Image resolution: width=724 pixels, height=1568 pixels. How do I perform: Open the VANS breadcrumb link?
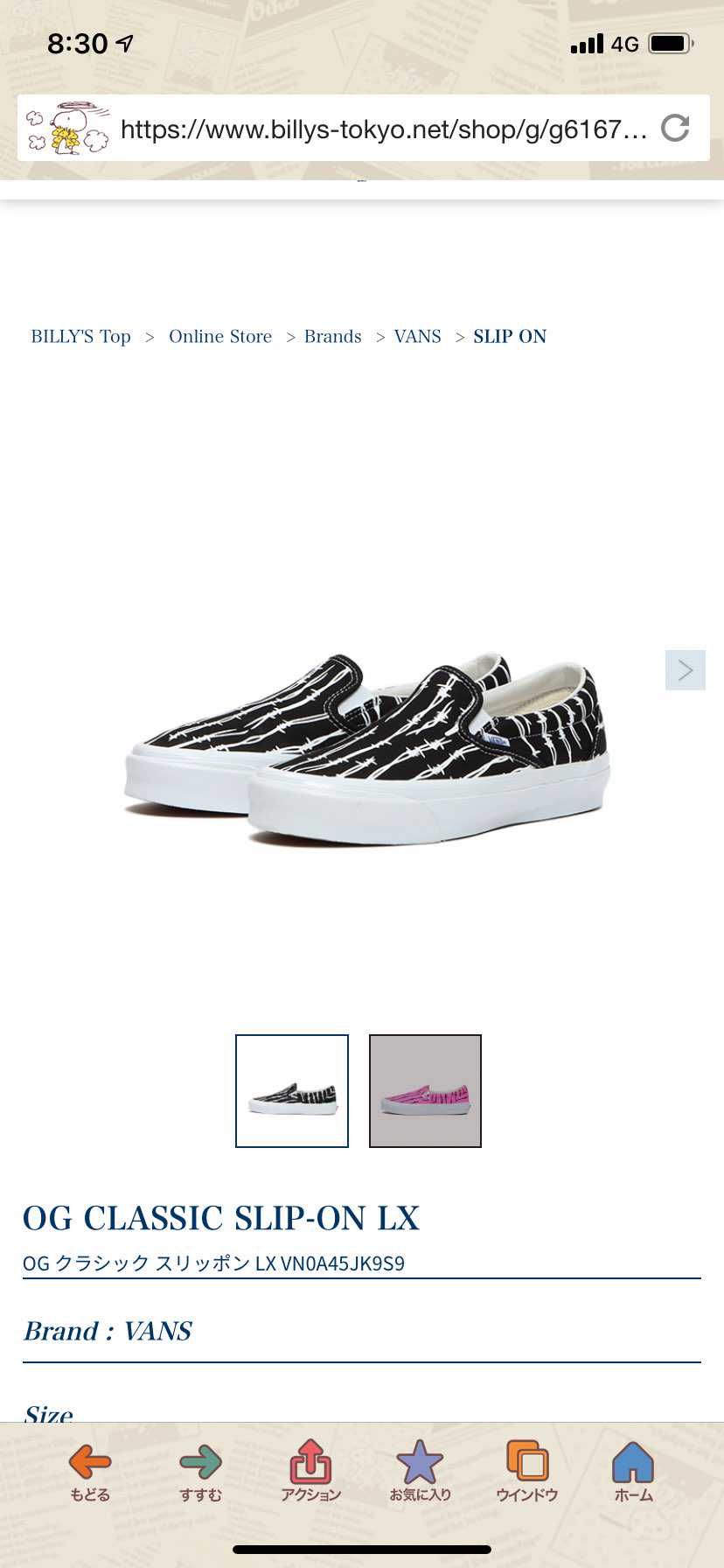pos(417,337)
